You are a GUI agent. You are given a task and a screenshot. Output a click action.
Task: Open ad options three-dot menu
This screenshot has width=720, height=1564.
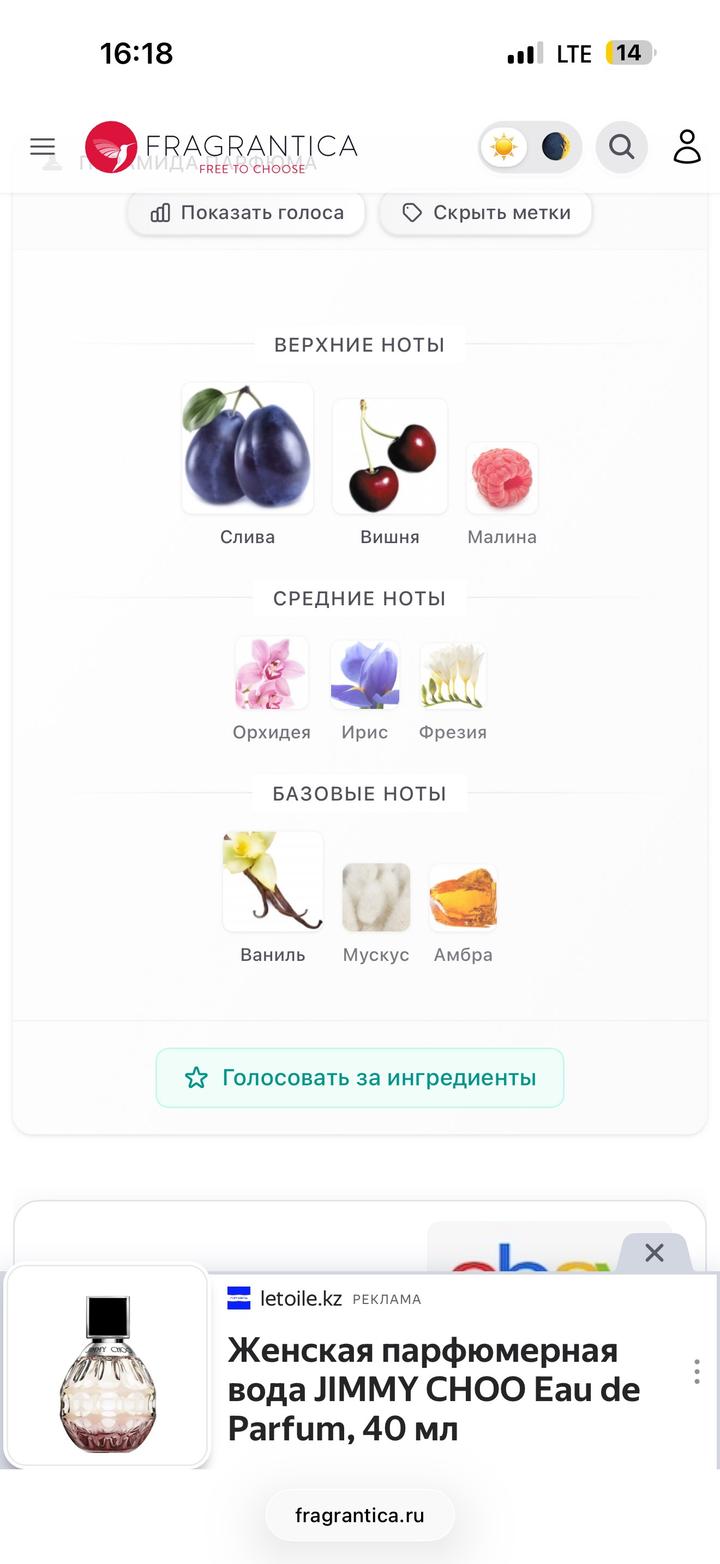tap(697, 1371)
